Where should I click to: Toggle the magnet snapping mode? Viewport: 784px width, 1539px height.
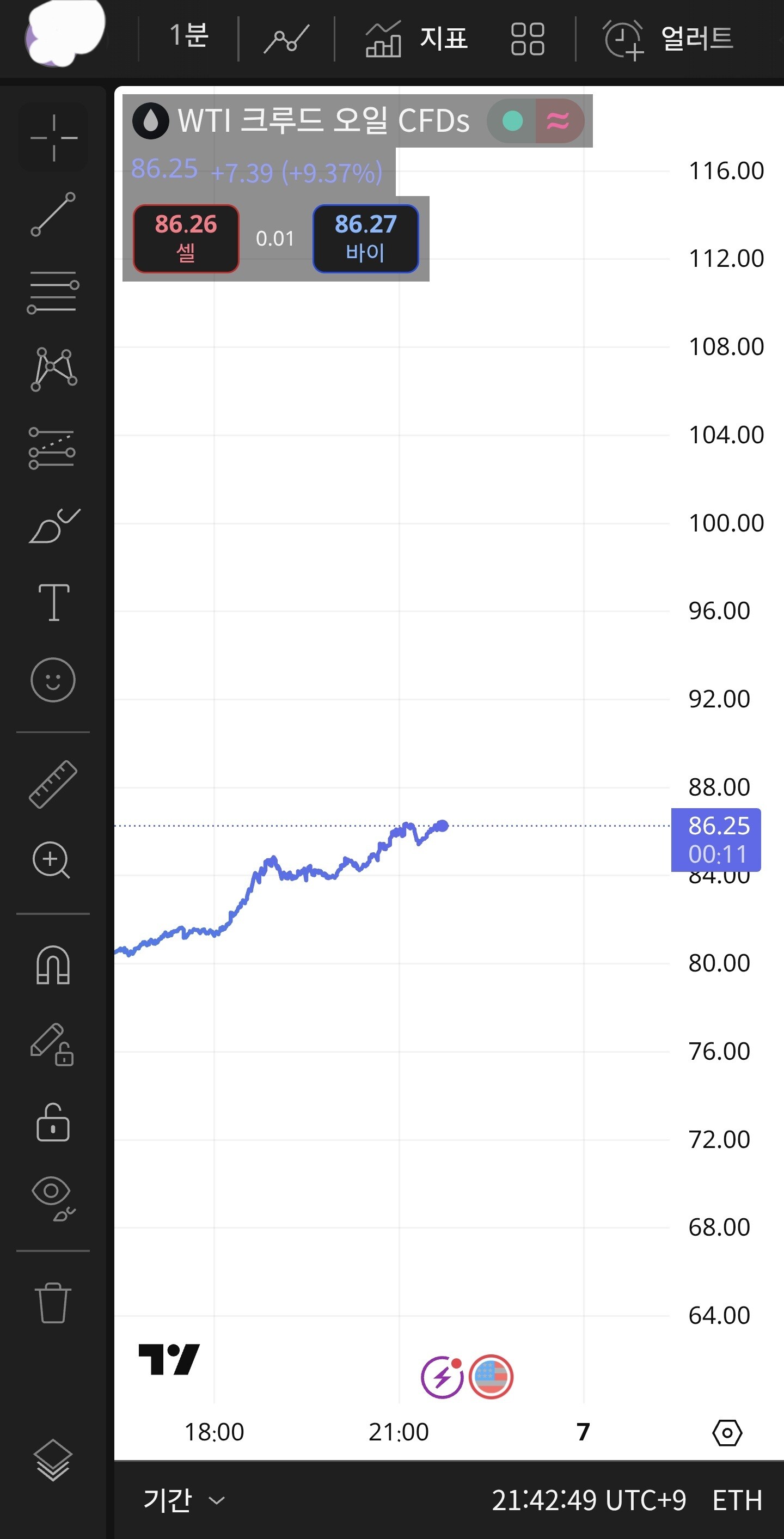[x=53, y=964]
